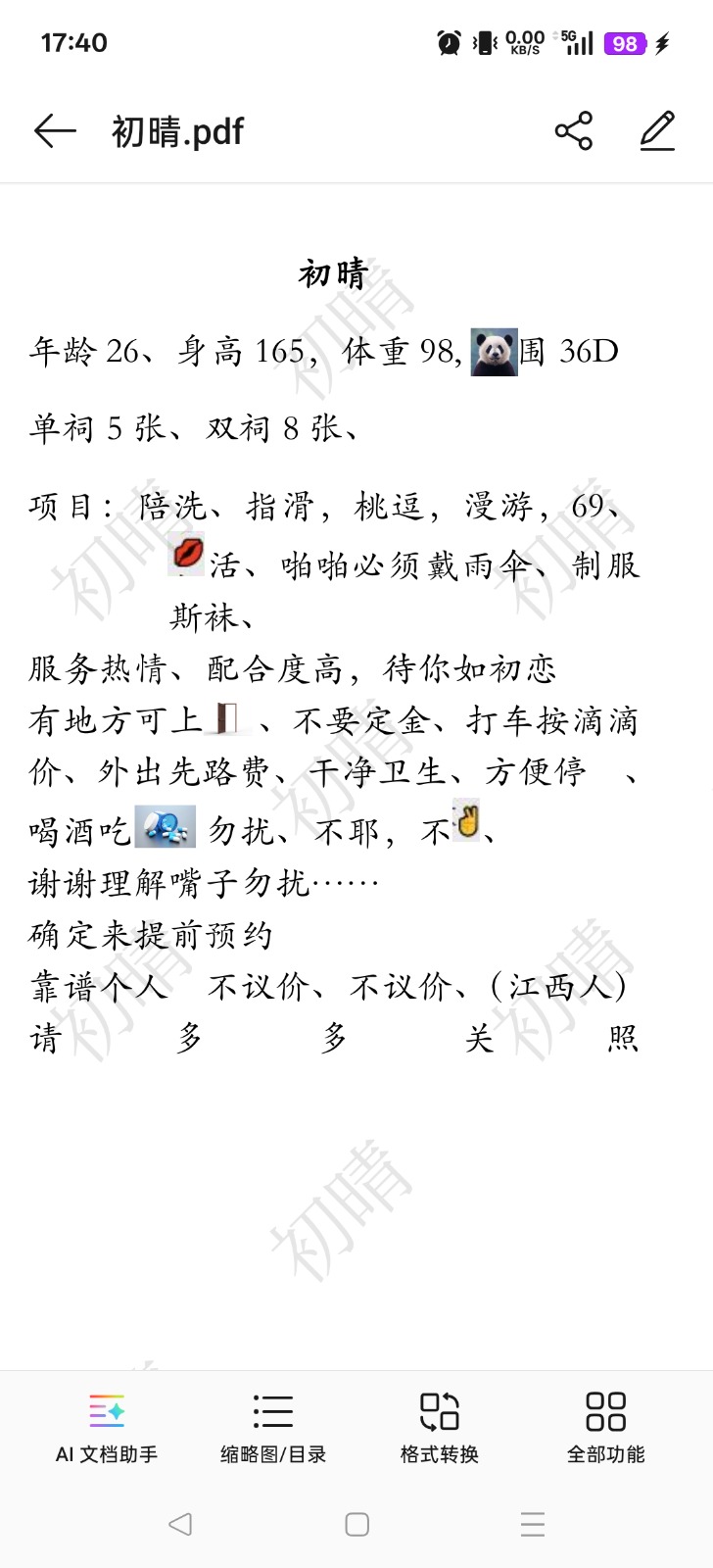Open the edit pencil tool
The width and height of the screenshot is (713, 1568).
pyautogui.click(x=658, y=131)
